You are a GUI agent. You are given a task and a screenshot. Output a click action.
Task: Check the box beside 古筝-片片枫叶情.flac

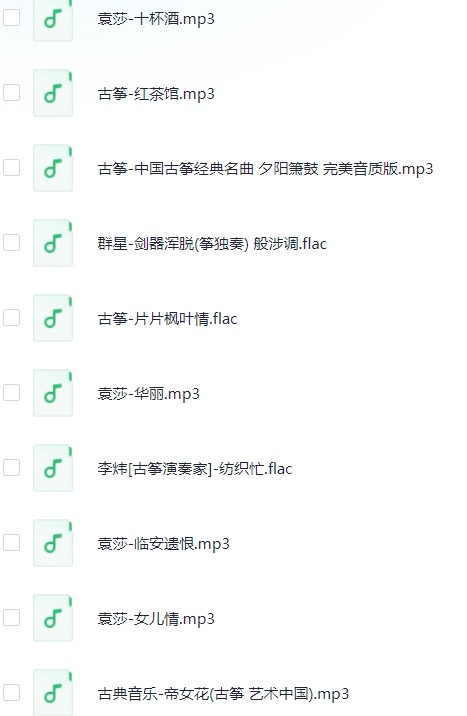11,317
